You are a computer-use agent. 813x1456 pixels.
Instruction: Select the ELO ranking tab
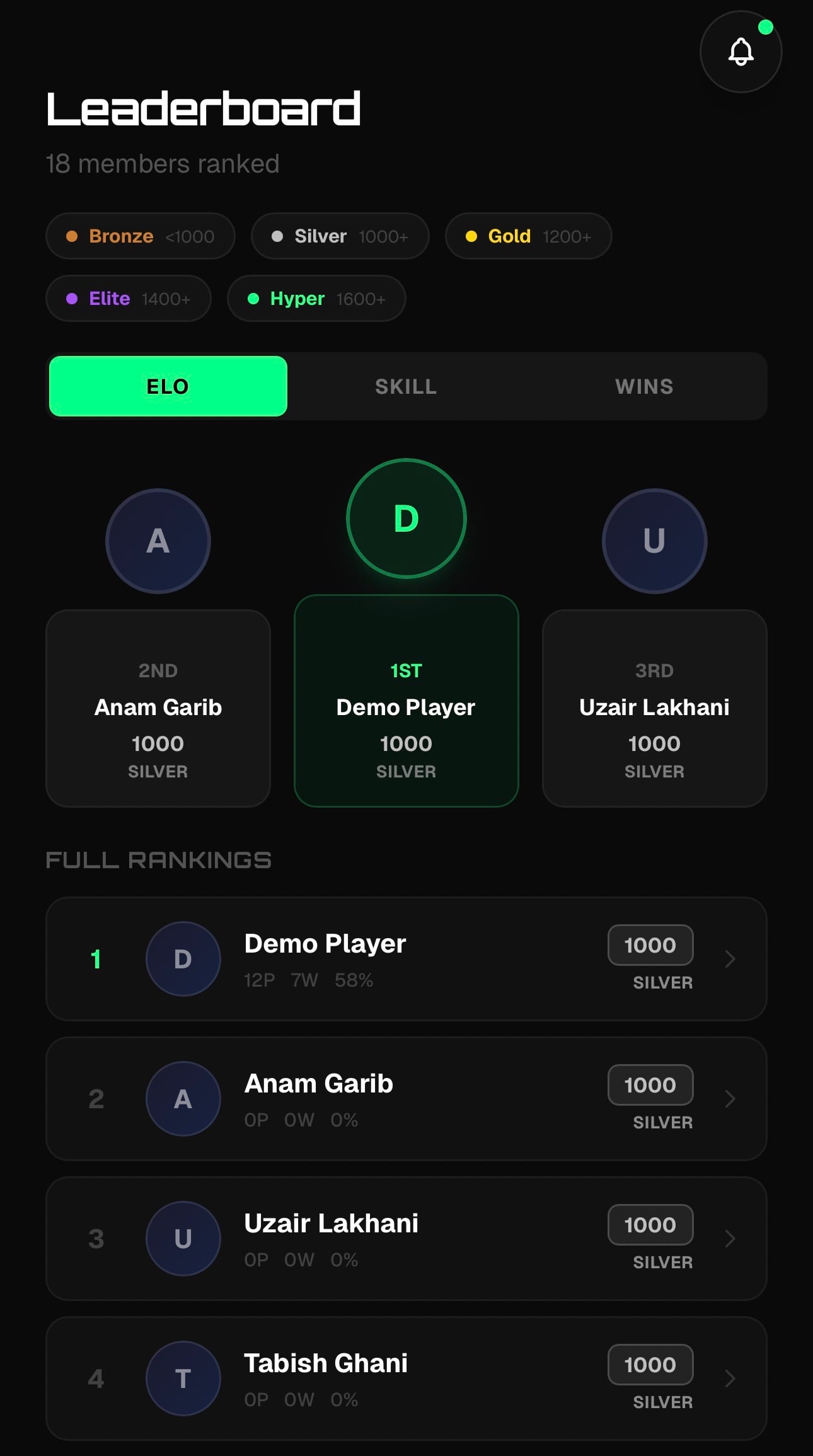coord(168,386)
